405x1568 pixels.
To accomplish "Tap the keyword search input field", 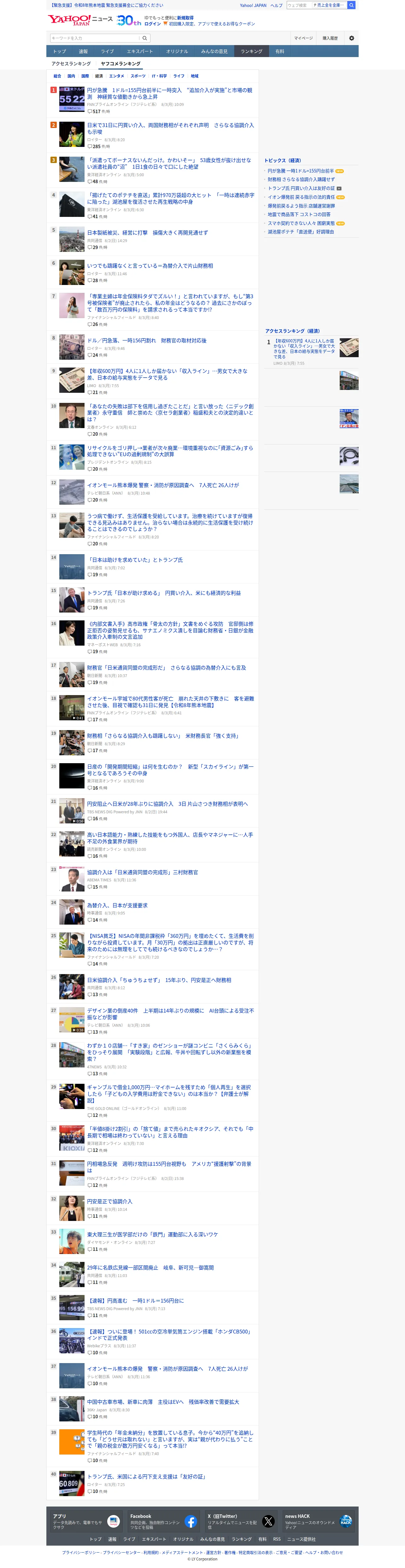I will [x=96, y=38].
